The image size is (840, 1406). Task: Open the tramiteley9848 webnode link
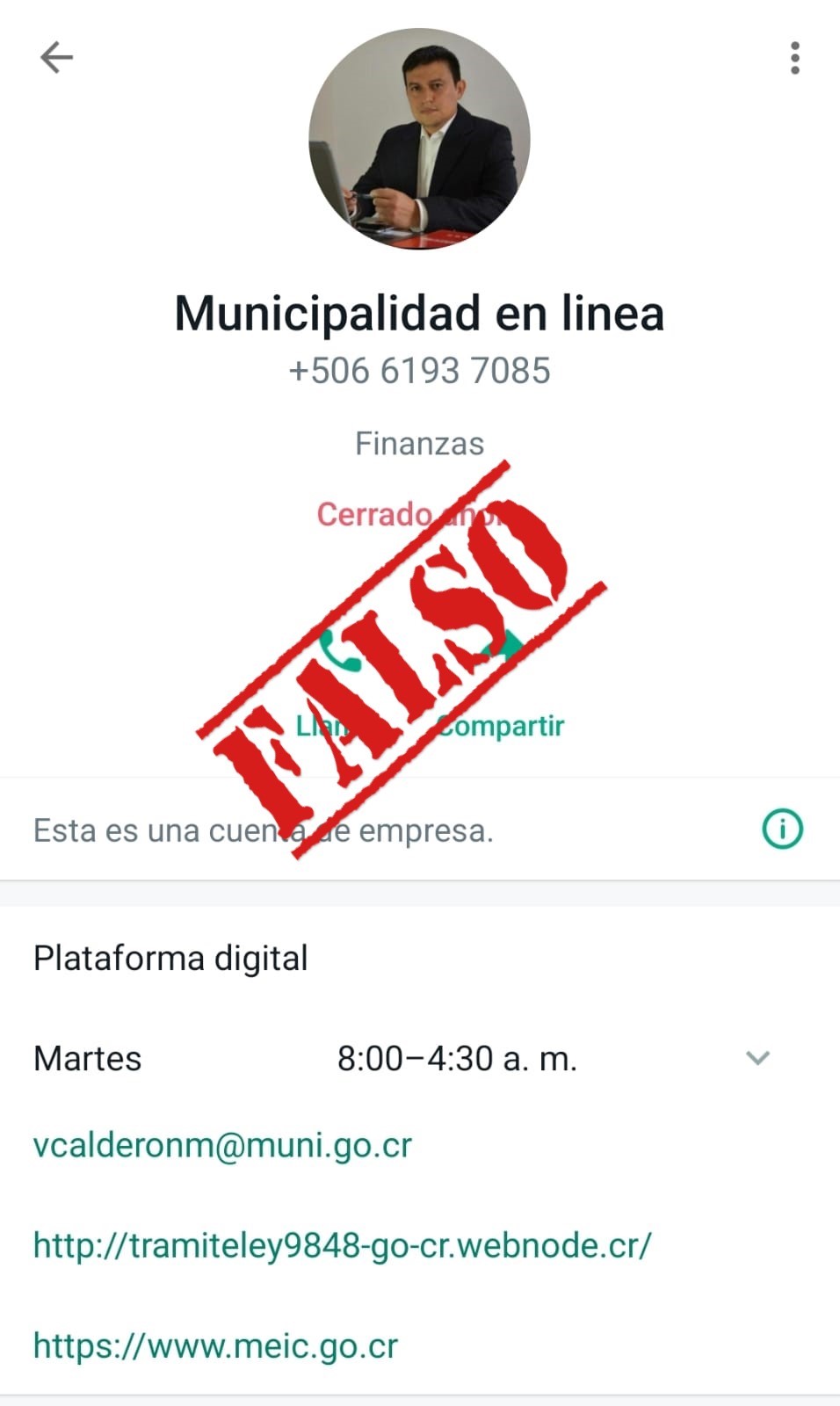pos(342,1245)
